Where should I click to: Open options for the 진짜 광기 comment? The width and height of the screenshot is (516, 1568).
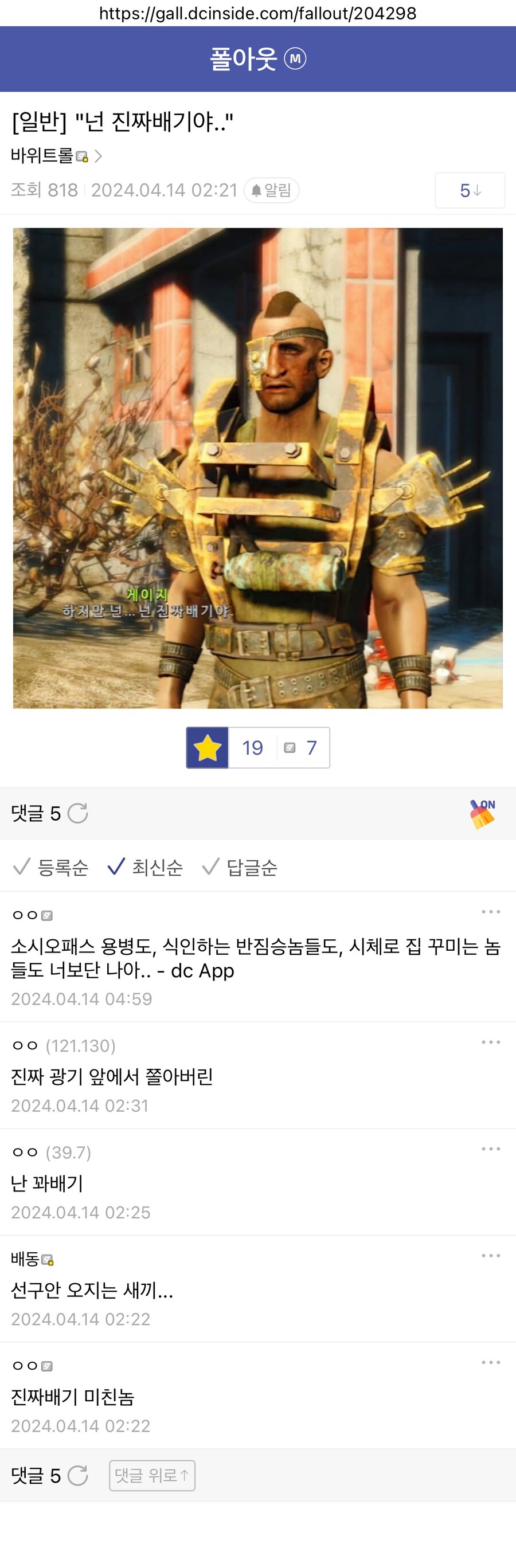[x=490, y=1042]
